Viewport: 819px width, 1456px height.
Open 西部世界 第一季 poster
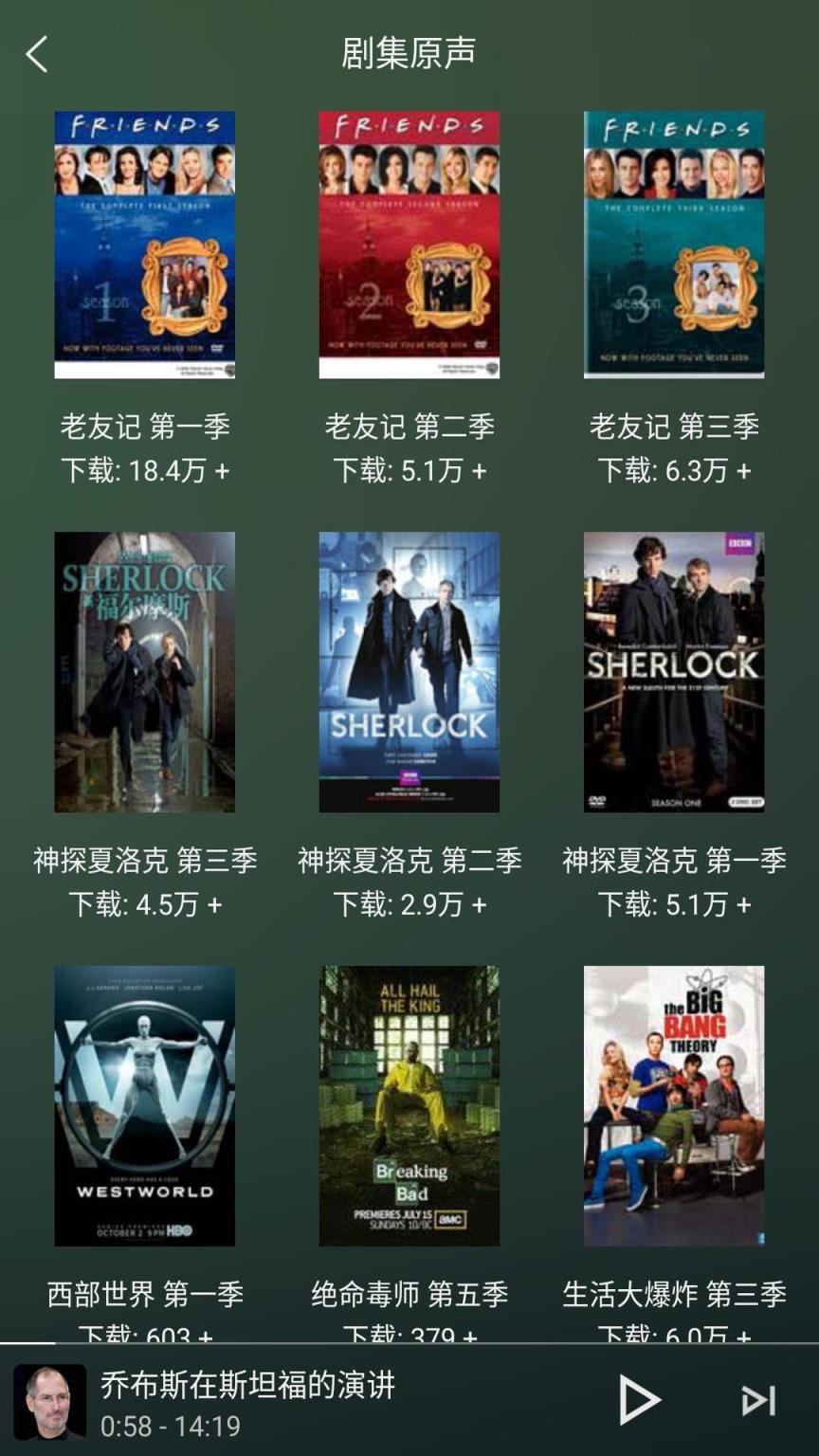point(143,1104)
